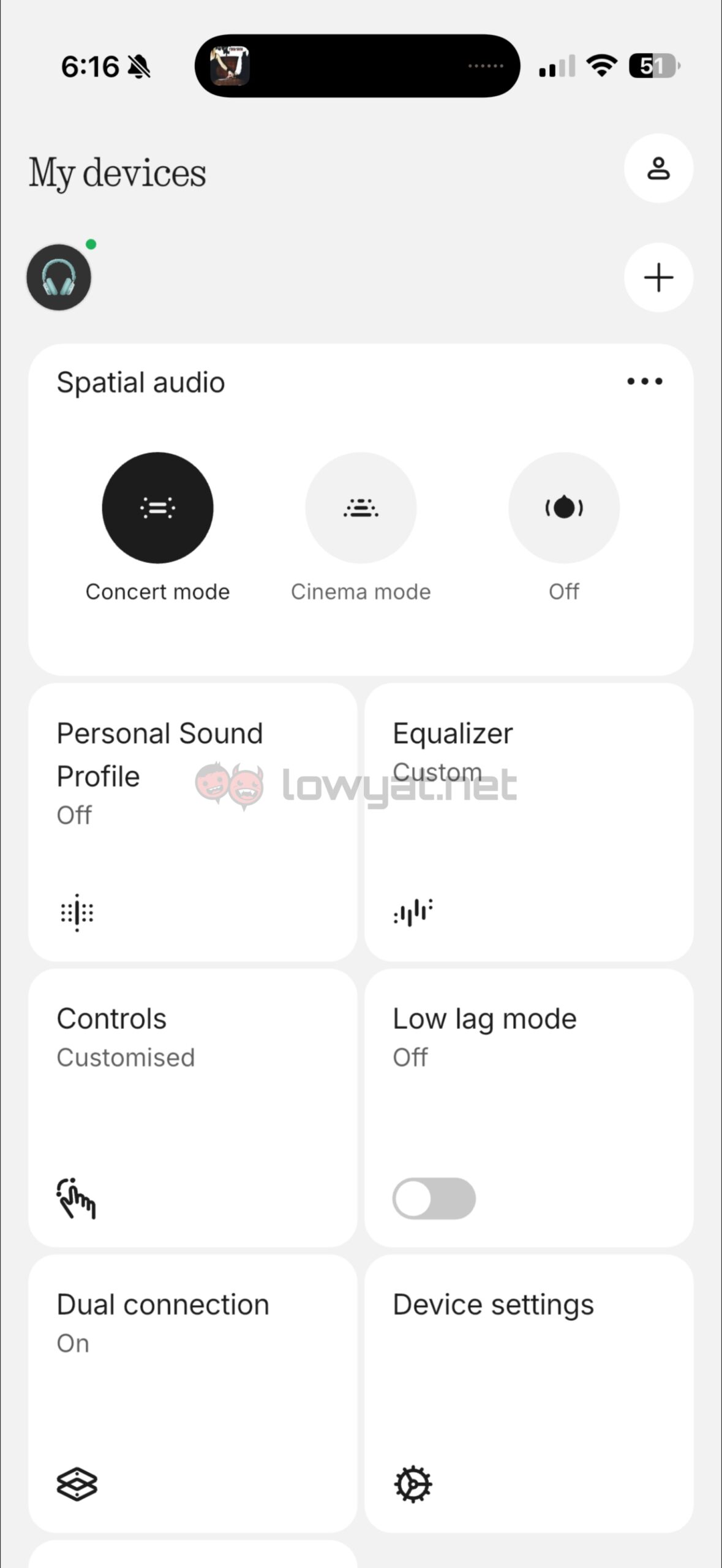This screenshot has width=722, height=1568.
Task: Open the Dual connection card
Action: point(192,1393)
